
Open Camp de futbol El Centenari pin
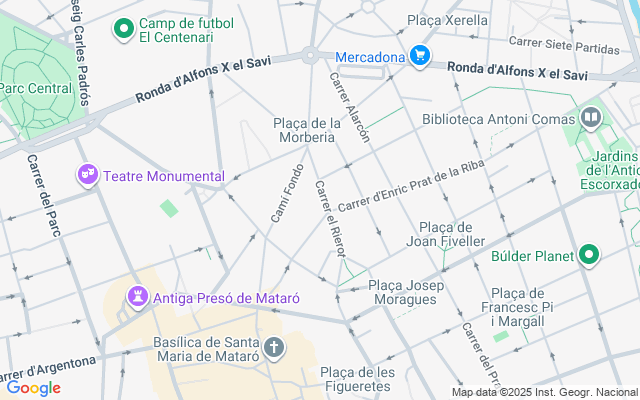pos(125,29)
